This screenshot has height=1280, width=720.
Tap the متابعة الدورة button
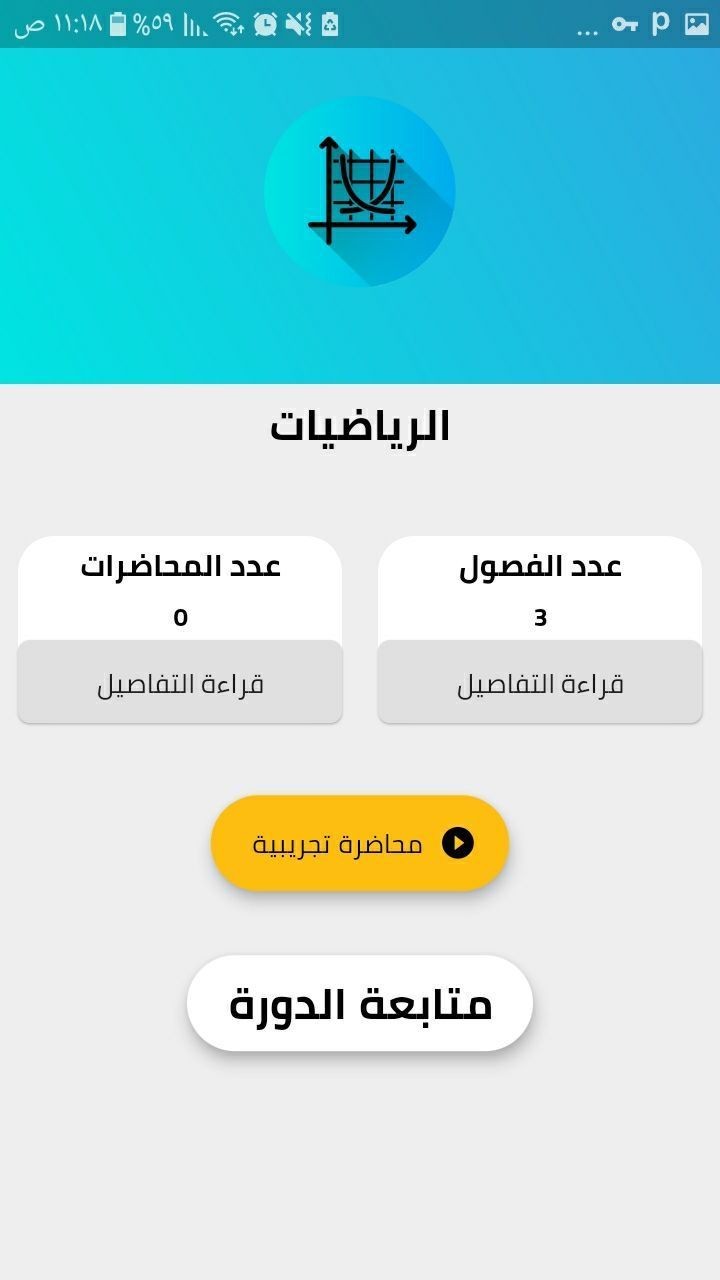click(x=360, y=1003)
